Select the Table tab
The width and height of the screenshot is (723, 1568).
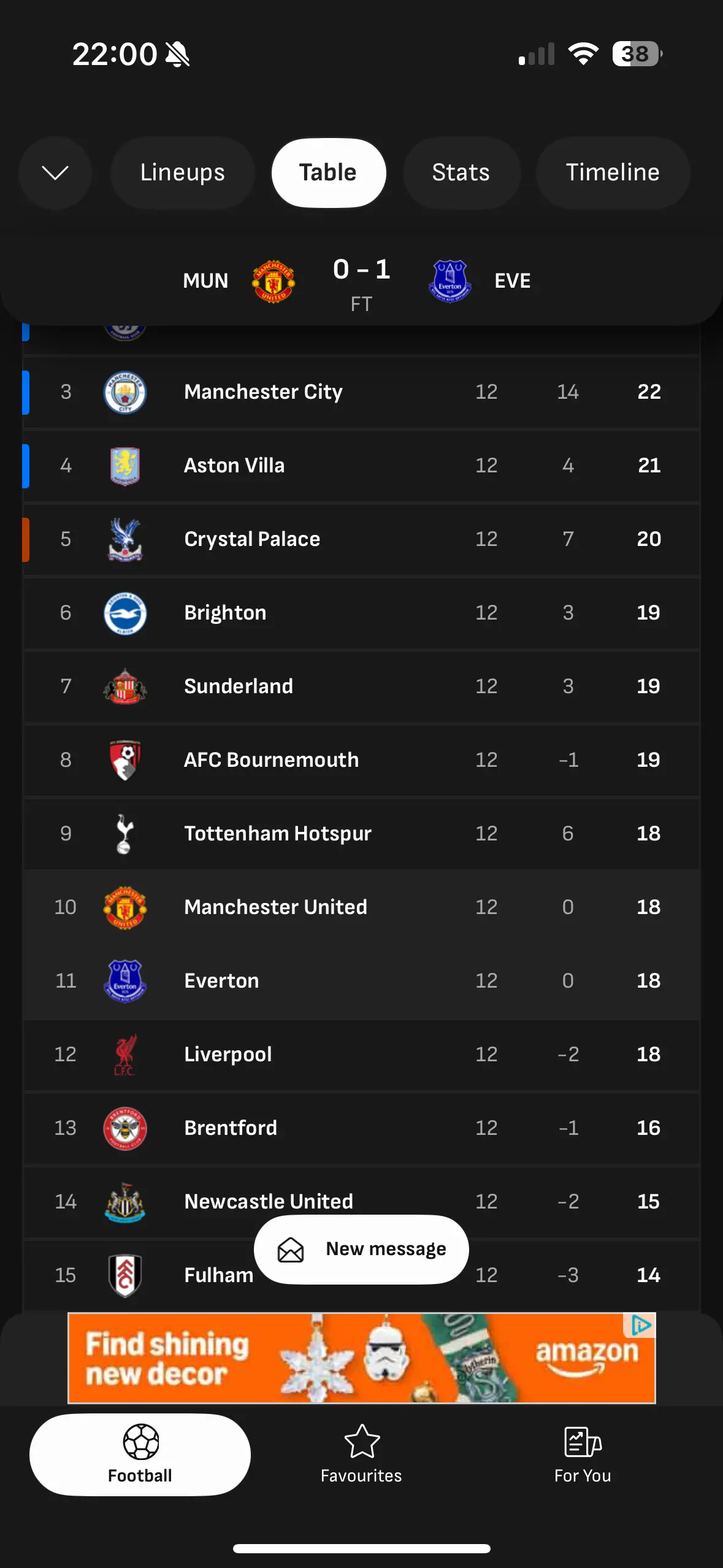328,173
